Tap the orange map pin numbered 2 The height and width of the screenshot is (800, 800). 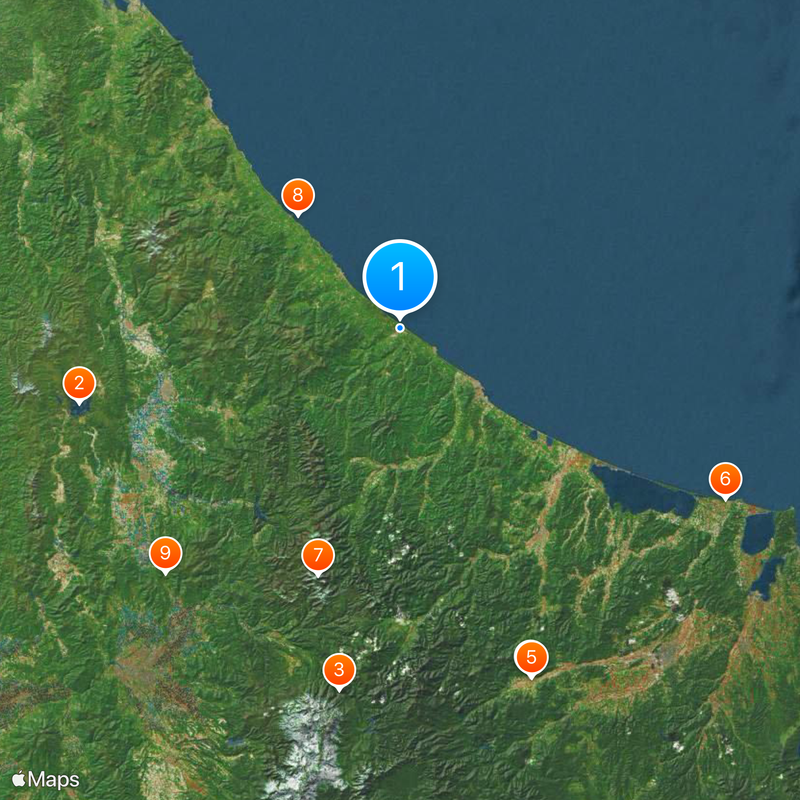click(x=79, y=383)
